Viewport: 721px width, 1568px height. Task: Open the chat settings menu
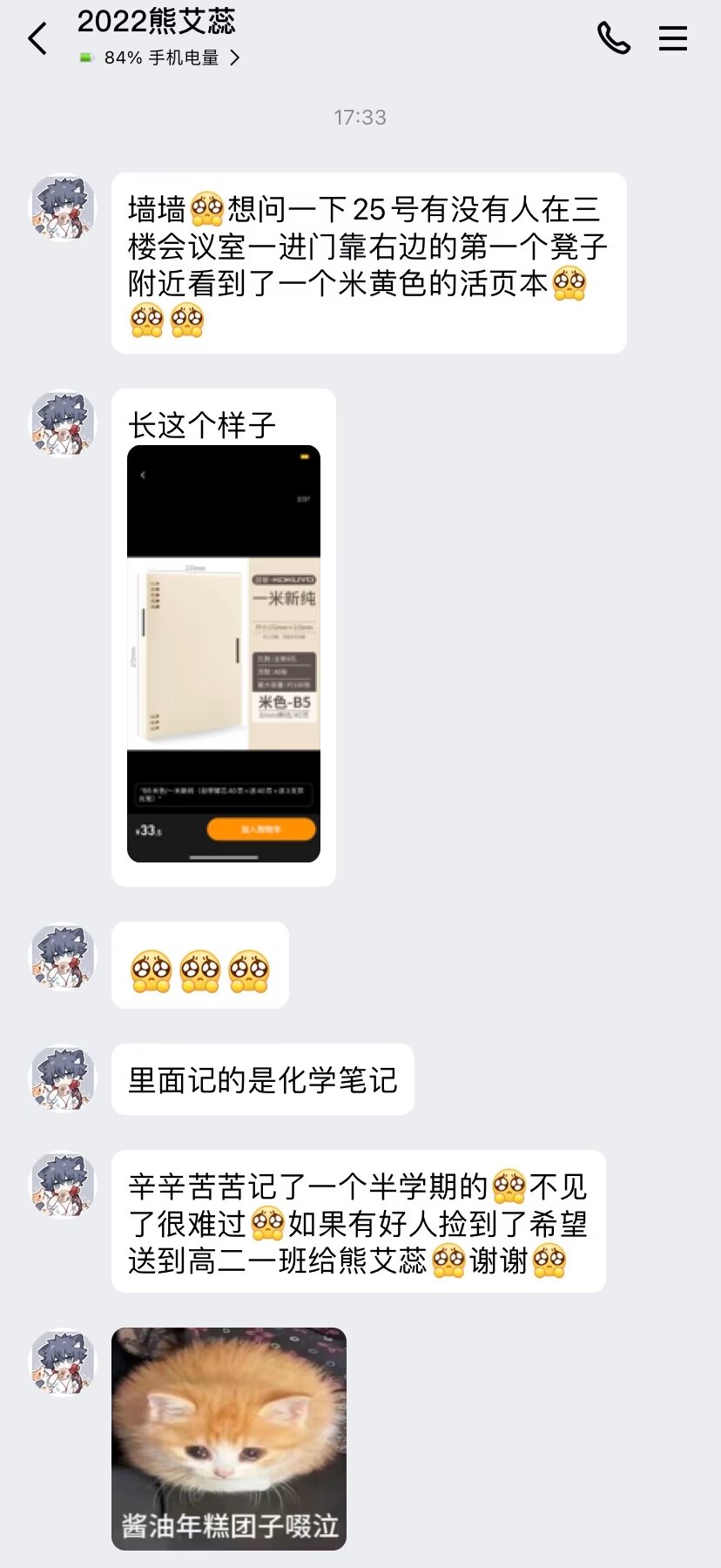[x=672, y=38]
